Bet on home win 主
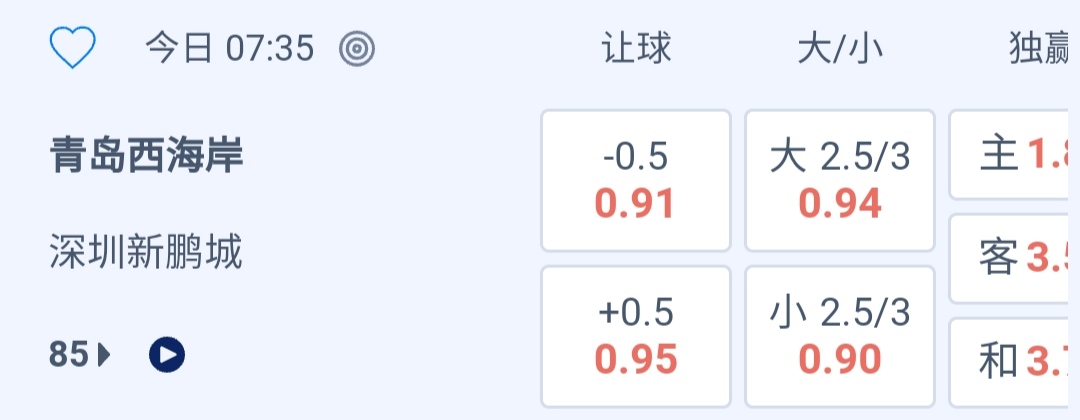Screen dimensions: 1080x420 pos(1015,155)
